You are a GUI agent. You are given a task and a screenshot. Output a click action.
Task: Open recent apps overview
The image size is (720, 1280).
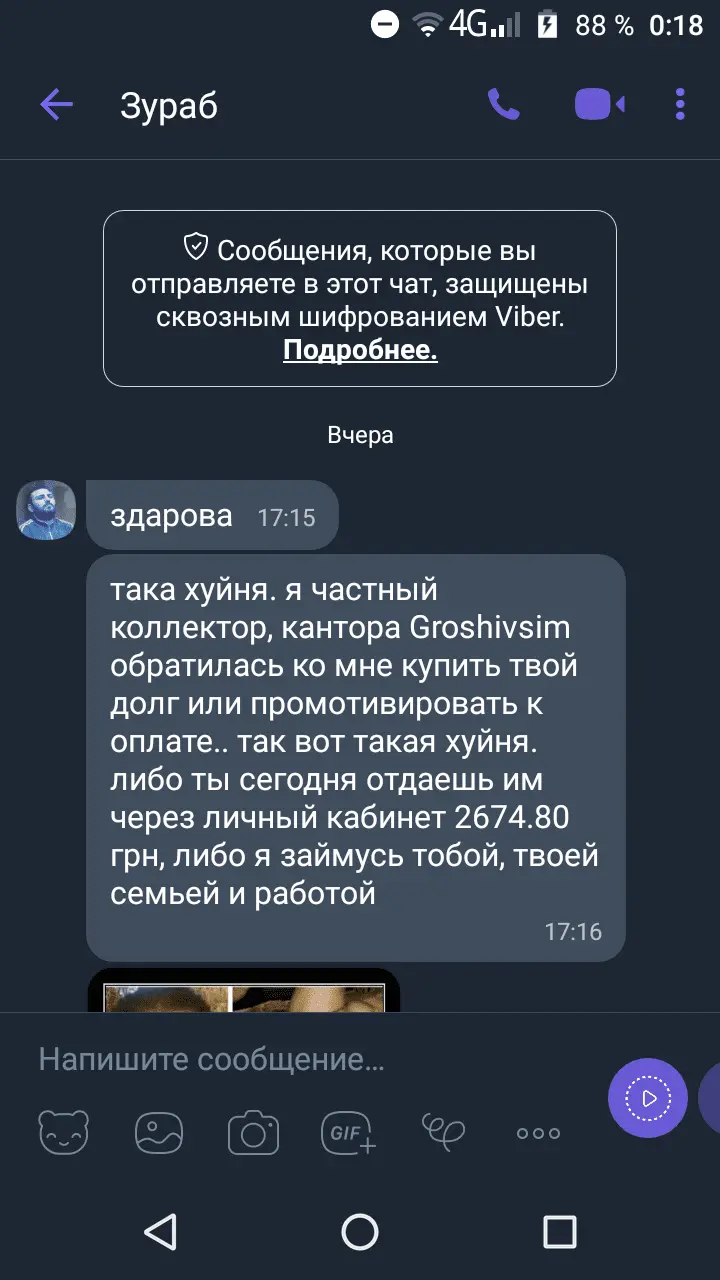(x=559, y=1232)
